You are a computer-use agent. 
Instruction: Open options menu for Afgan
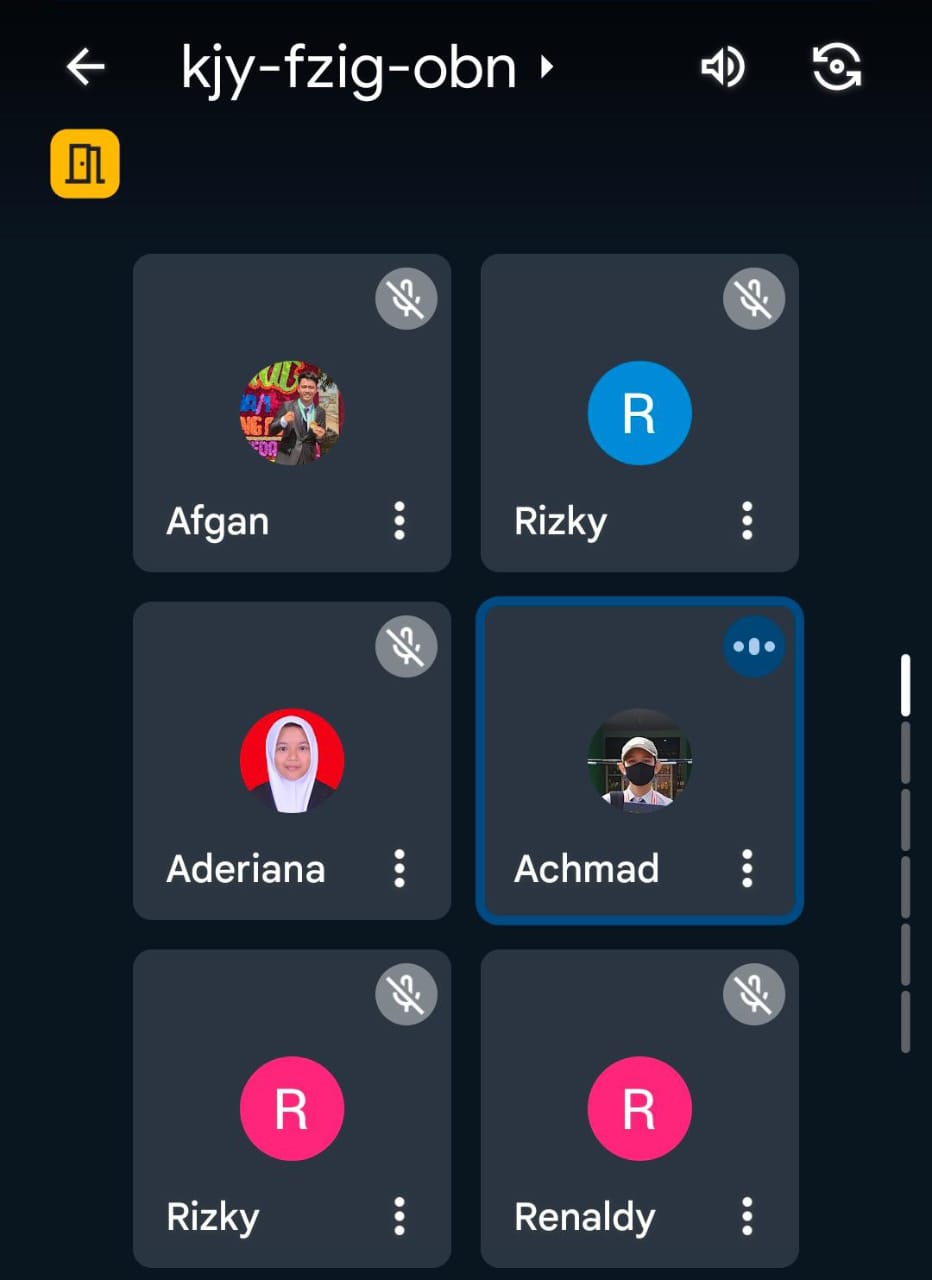(x=399, y=521)
